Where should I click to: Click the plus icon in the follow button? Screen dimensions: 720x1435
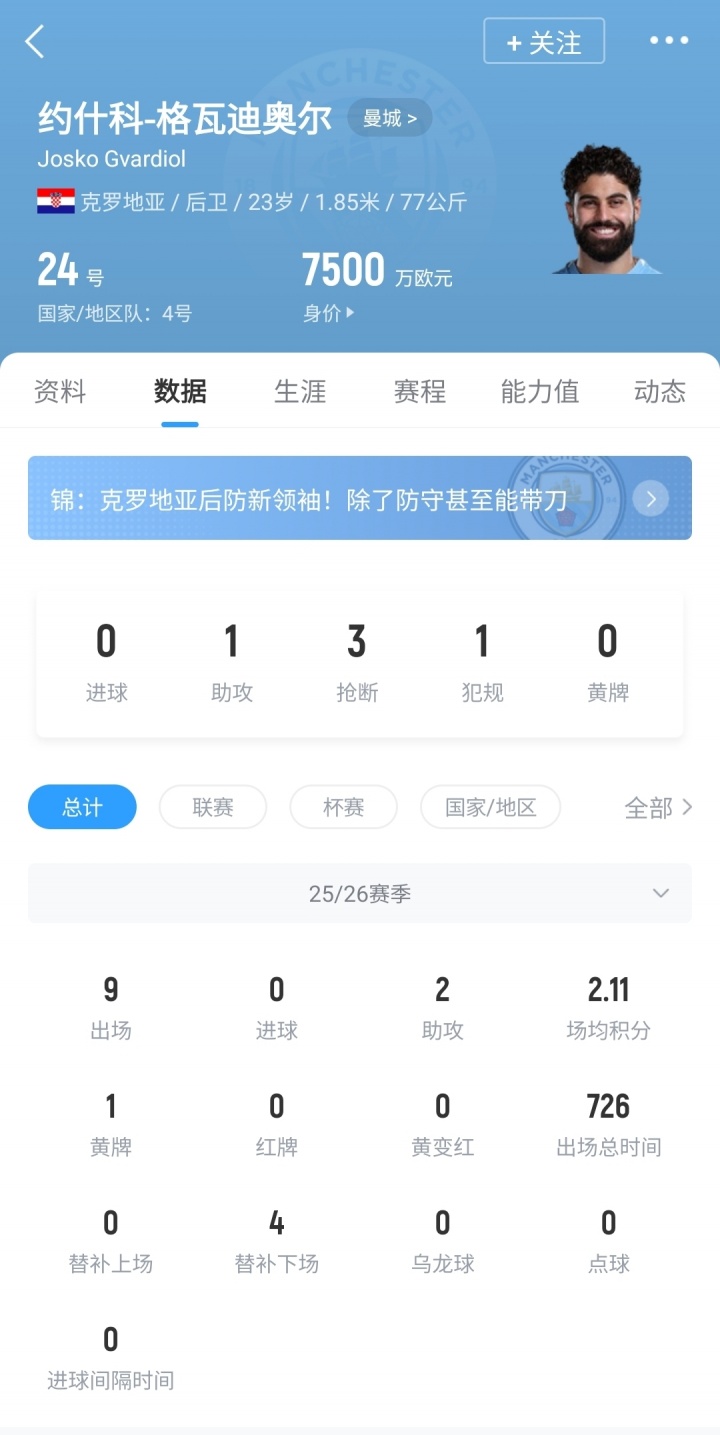coord(515,41)
